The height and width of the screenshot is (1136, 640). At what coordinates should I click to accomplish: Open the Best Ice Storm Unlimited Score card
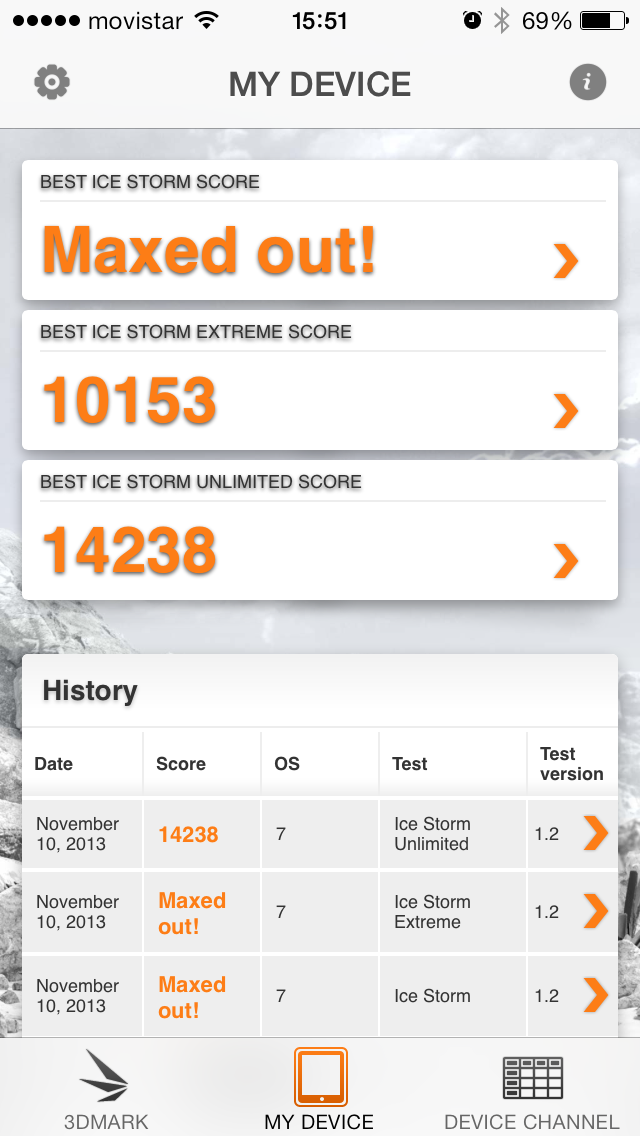[319, 530]
